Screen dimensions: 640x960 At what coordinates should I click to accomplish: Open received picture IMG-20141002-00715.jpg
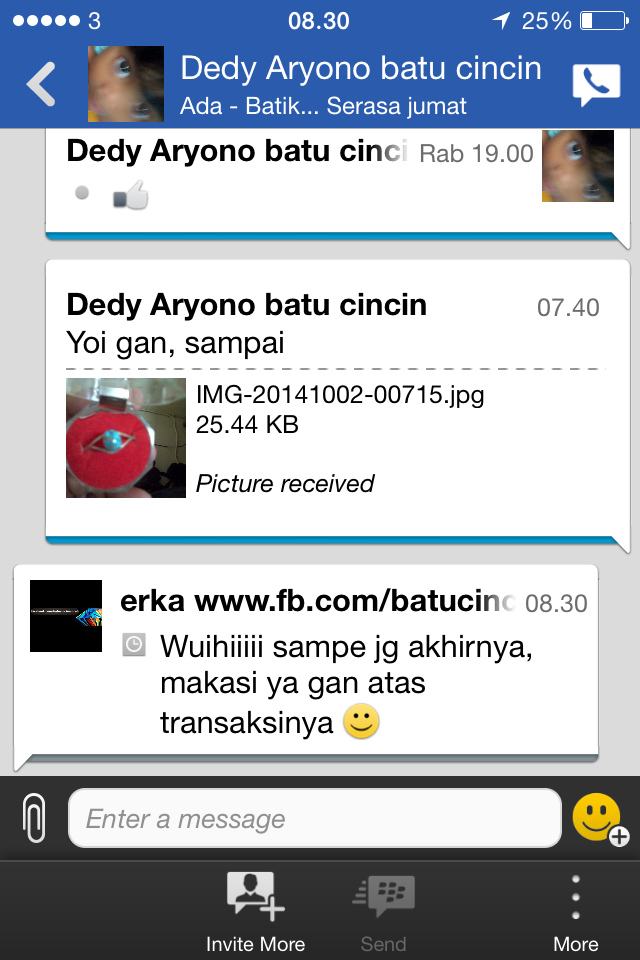[126, 438]
